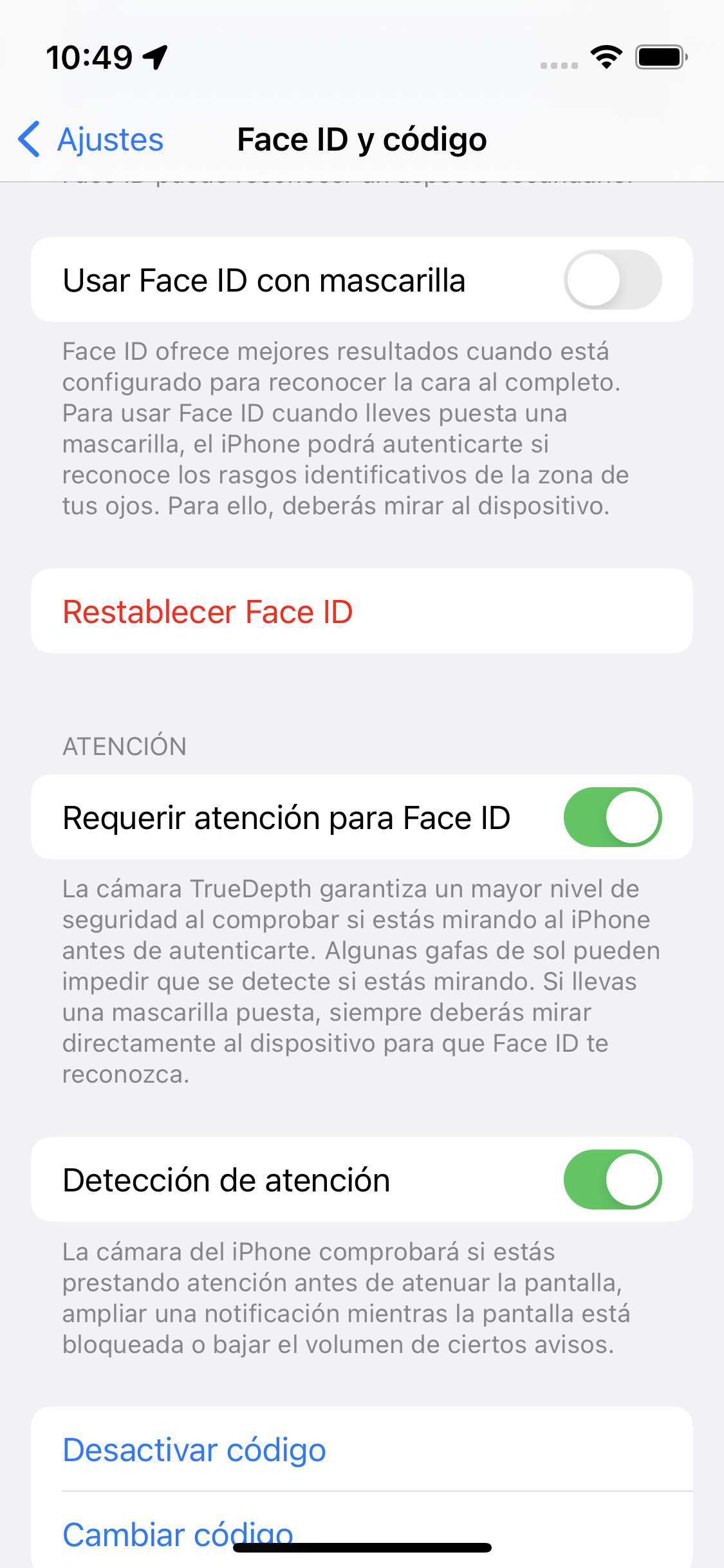
Task: Disable Detección de atención switch
Action: (x=612, y=1179)
